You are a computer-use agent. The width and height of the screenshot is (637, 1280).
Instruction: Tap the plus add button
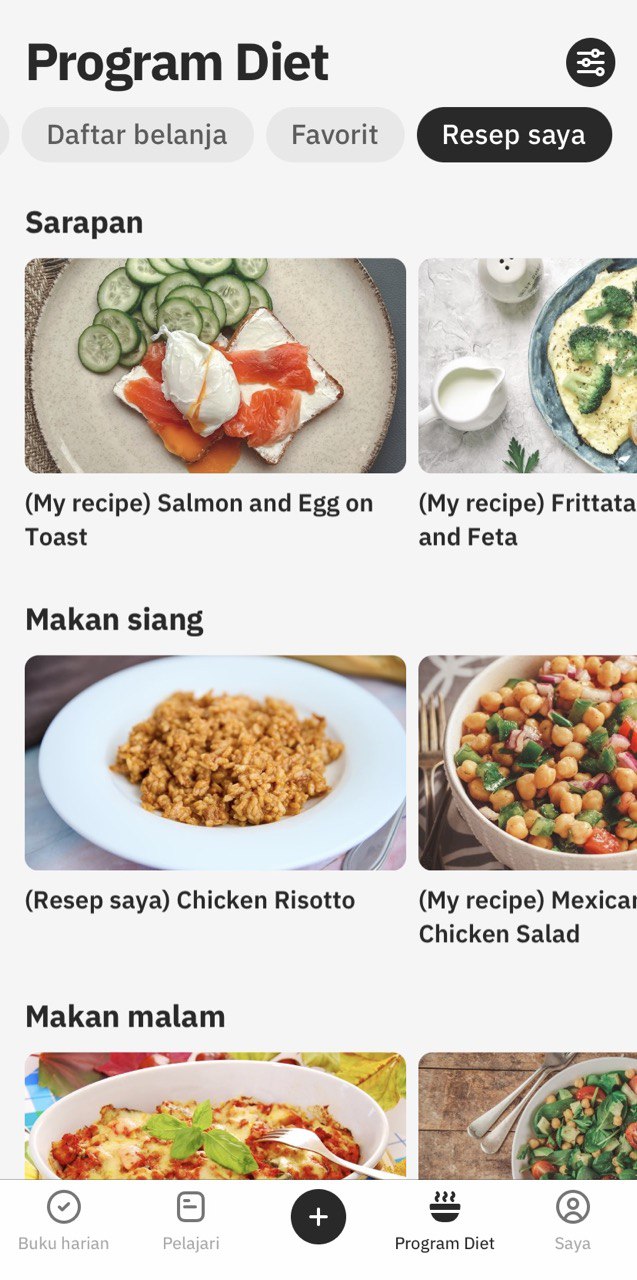click(318, 1217)
